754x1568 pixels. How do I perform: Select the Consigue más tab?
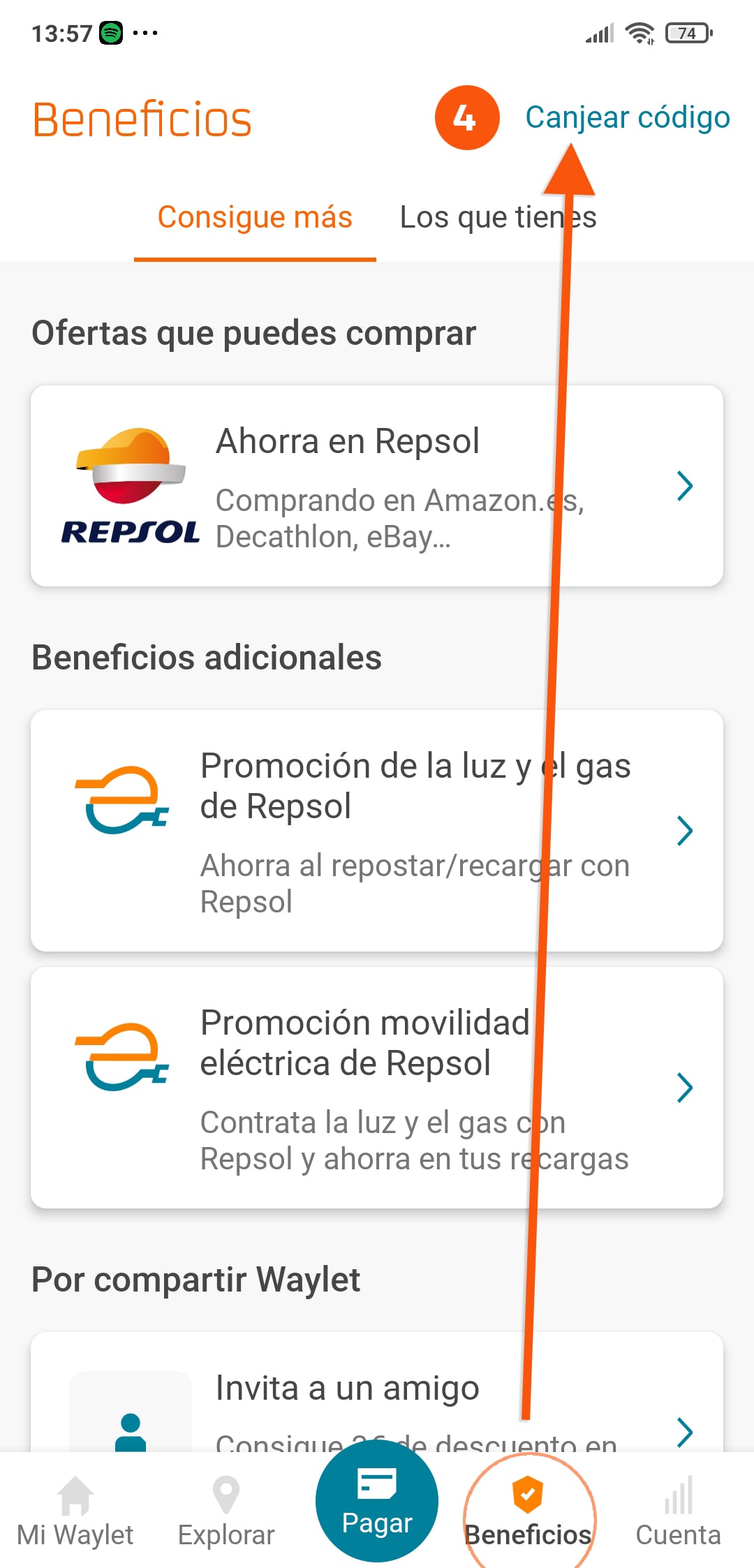255,217
